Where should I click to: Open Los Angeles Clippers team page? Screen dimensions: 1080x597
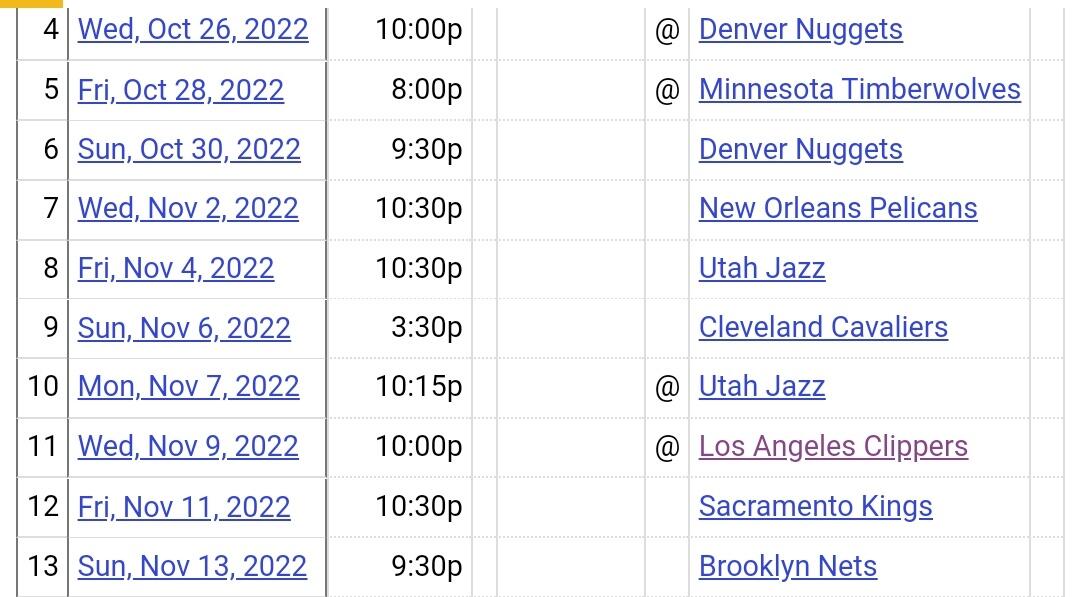(x=833, y=447)
